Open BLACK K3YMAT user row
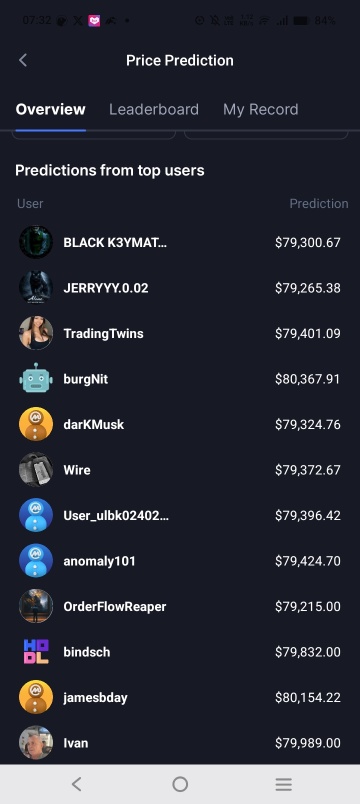 (180, 242)
